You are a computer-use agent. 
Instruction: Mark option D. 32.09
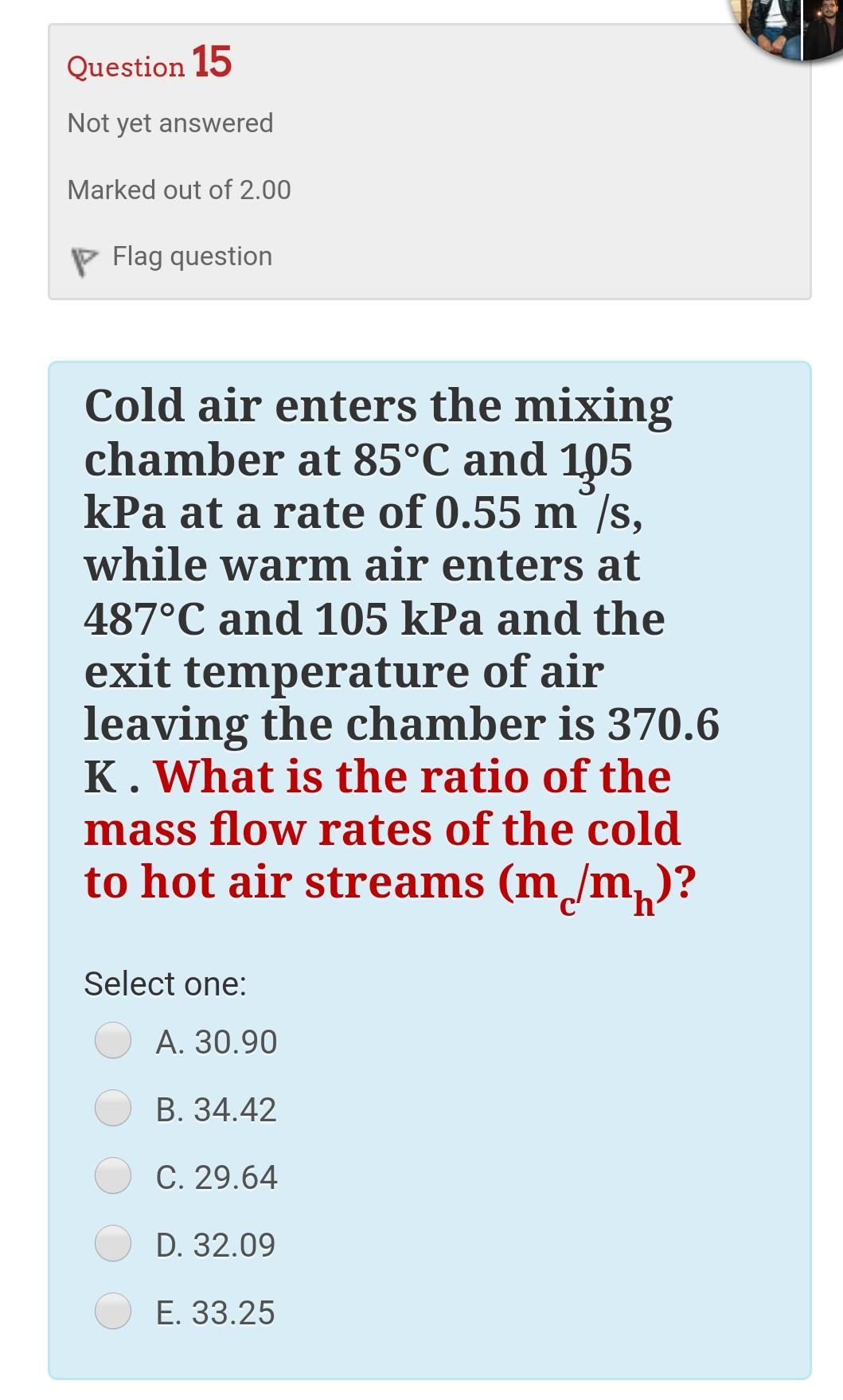pos(113,1243)
